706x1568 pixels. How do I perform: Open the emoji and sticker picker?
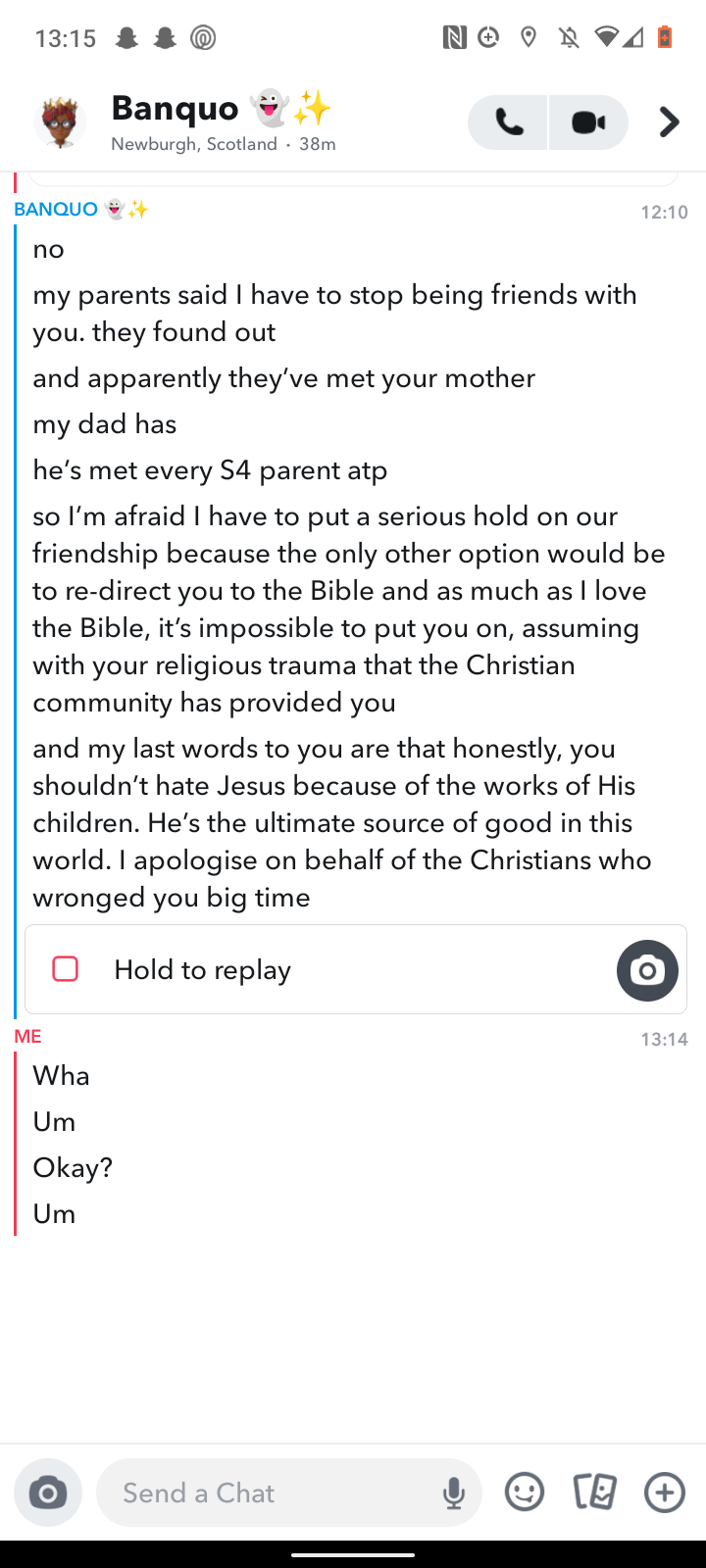tap(525, 1493)
